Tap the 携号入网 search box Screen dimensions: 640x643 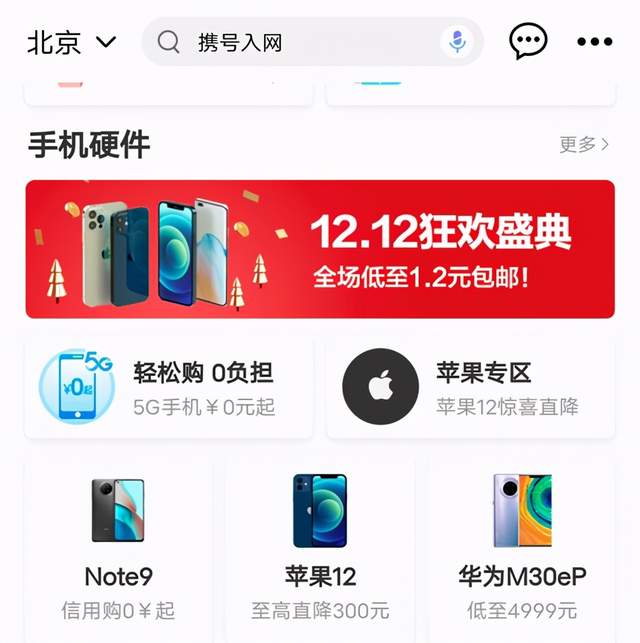(x=290, y=42)
